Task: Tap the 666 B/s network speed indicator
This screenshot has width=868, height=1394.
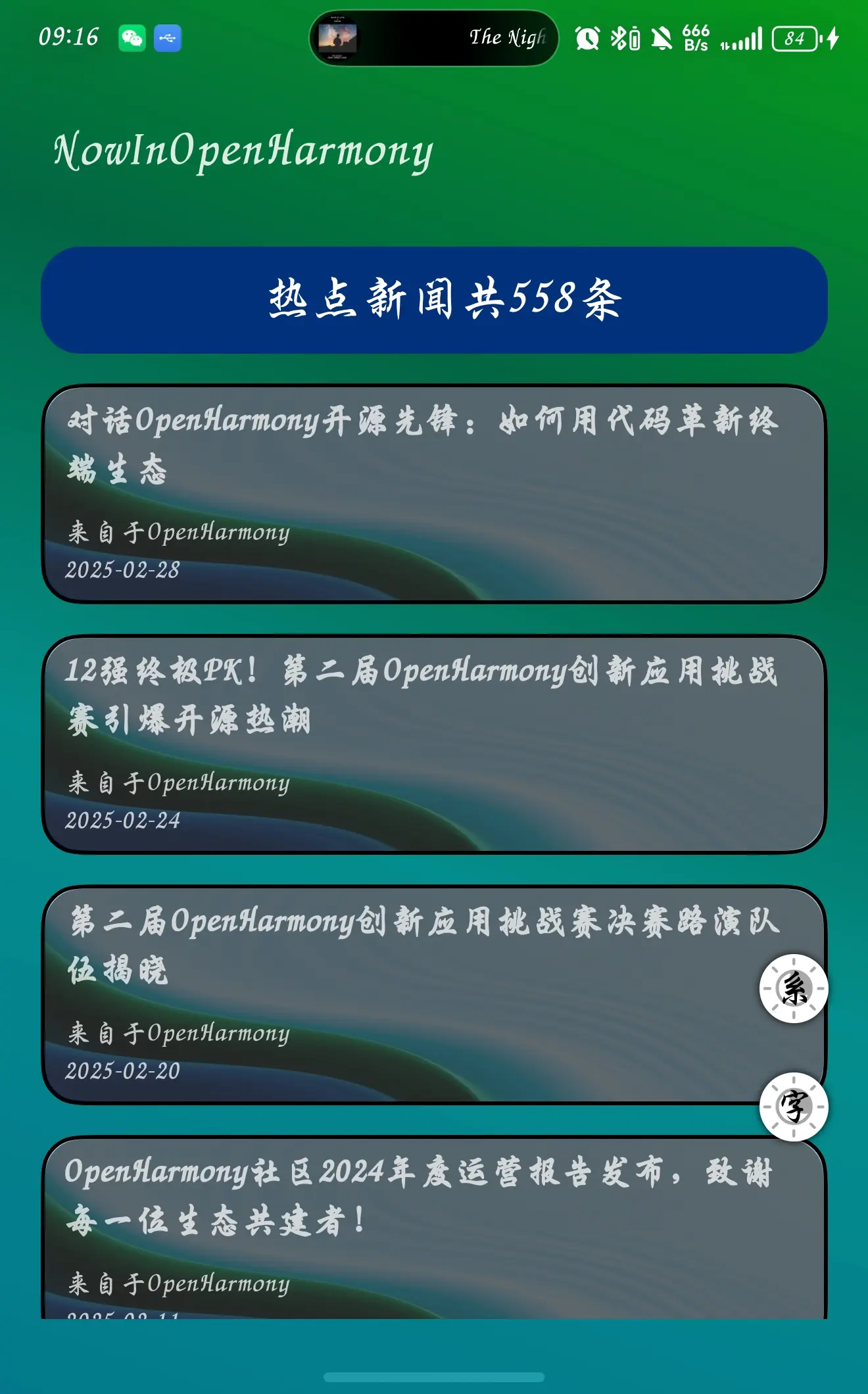Action: tap(695, 39)
